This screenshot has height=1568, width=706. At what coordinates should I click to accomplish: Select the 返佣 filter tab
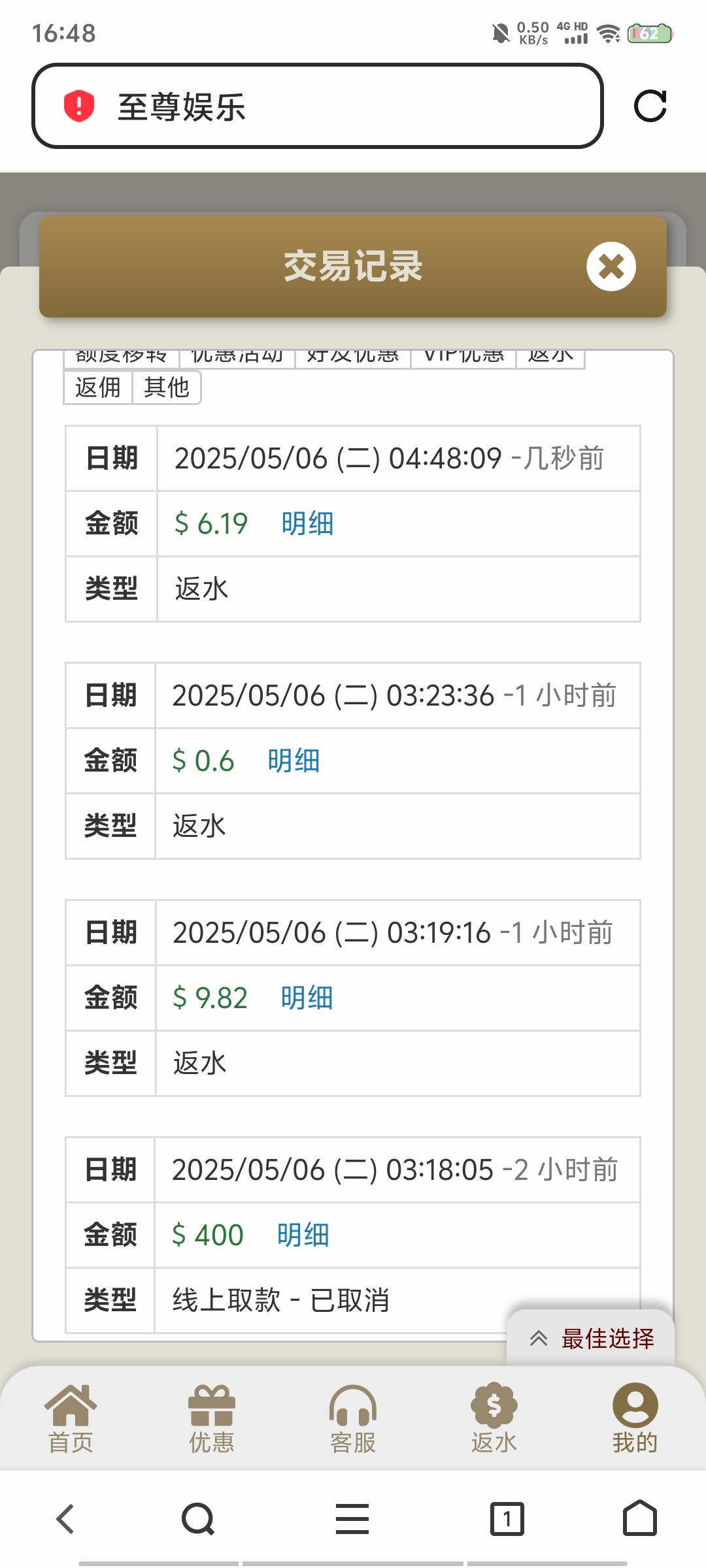98,387
